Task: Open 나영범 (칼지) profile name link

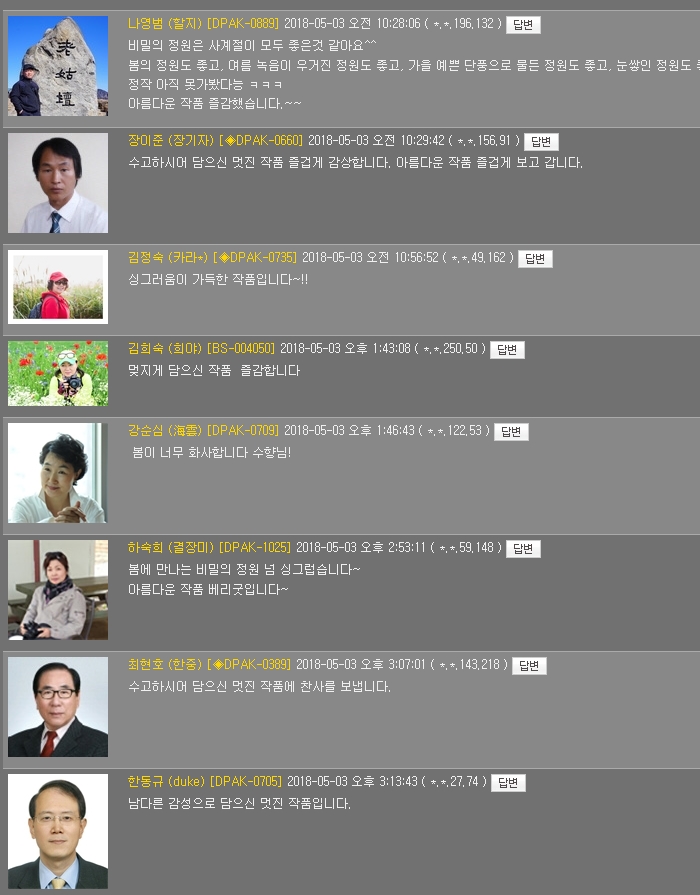Action: [x=165, y=24]
